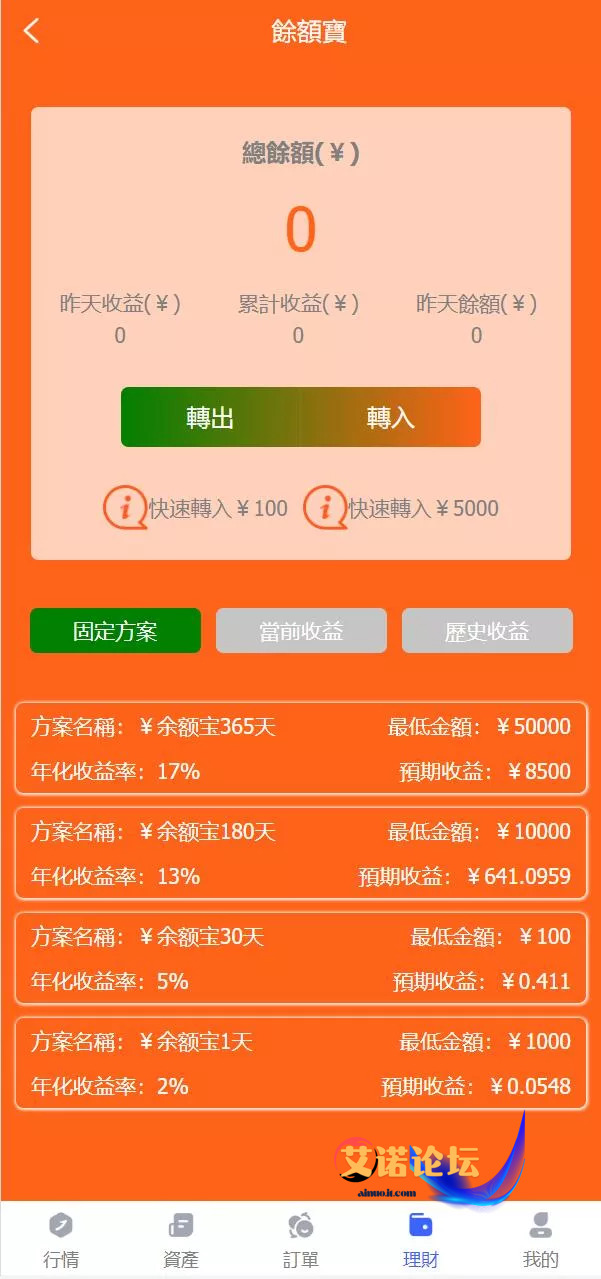Image resolution: width=601 pixels, height=1279 pixels.
Task: Switch to the 歷史收益 tab
Action: tap(487, 631)
